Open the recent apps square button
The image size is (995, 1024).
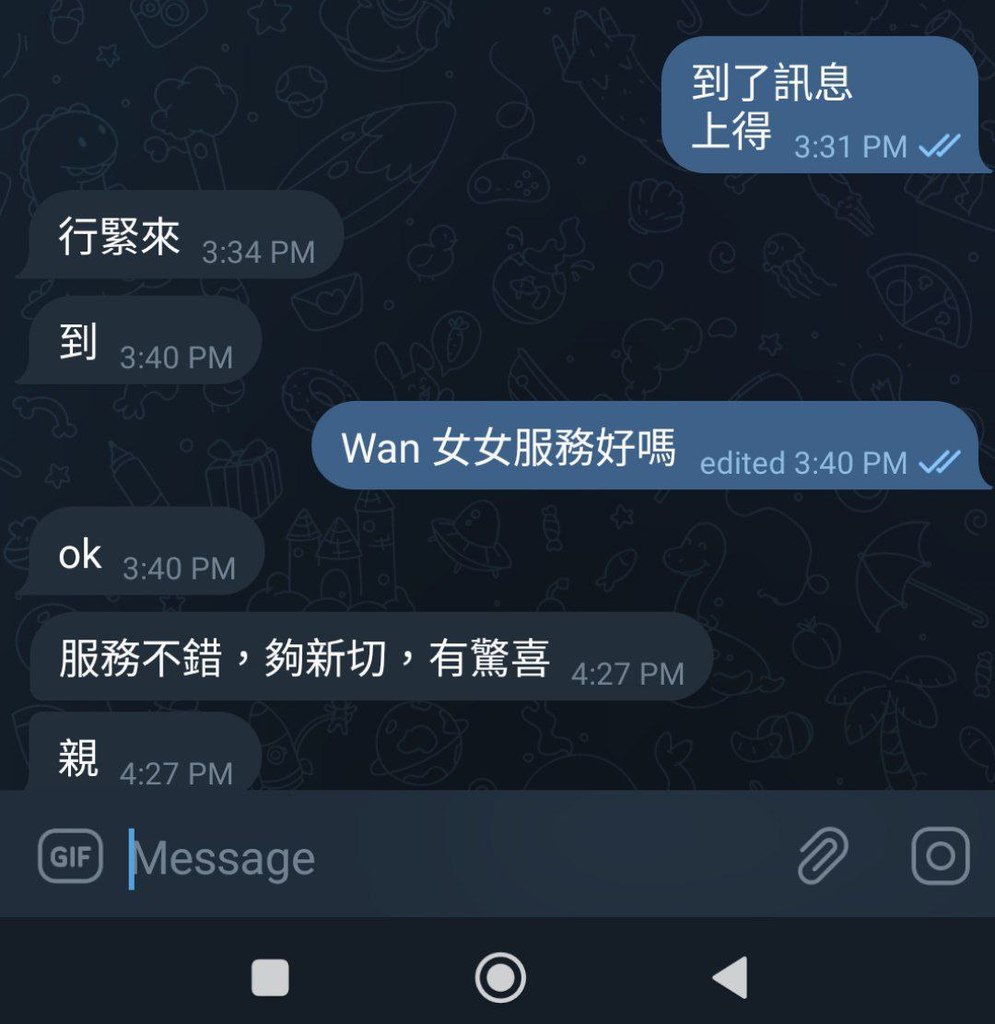click(x=270, y=977)
